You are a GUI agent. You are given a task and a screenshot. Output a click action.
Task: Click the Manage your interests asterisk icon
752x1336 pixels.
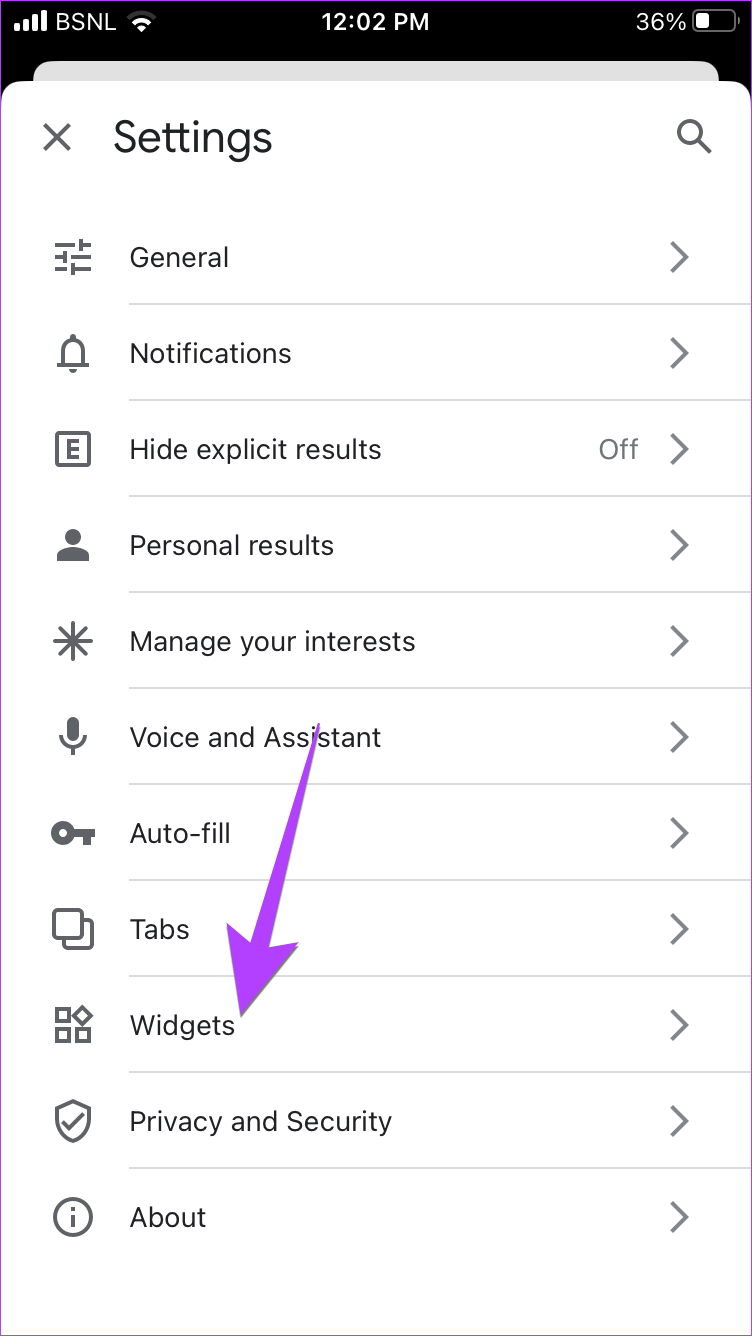72,641
